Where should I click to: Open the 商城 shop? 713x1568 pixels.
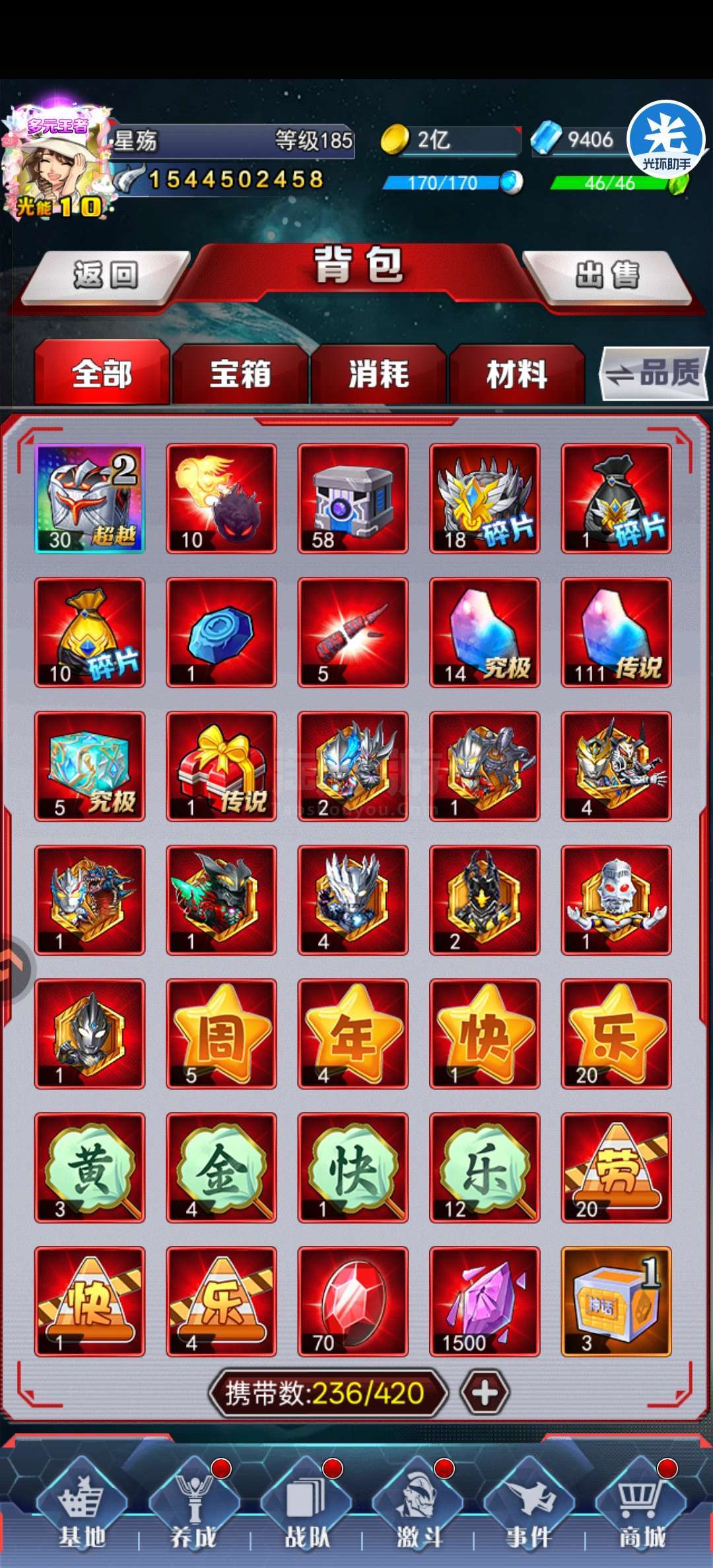[640, 1506]
